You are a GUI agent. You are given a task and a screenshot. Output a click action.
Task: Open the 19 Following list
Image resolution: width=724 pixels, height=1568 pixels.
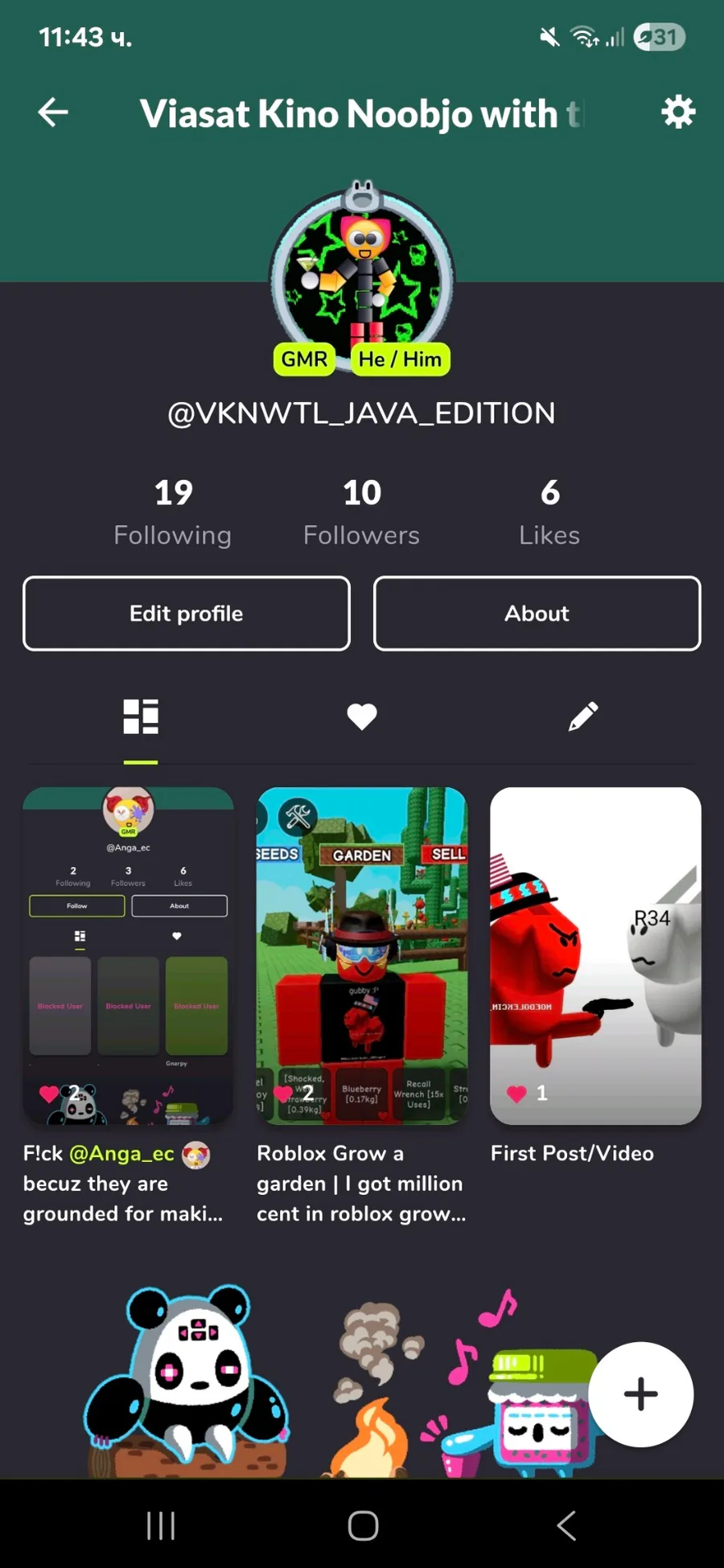pyautogui.click(x=173, y=512)
